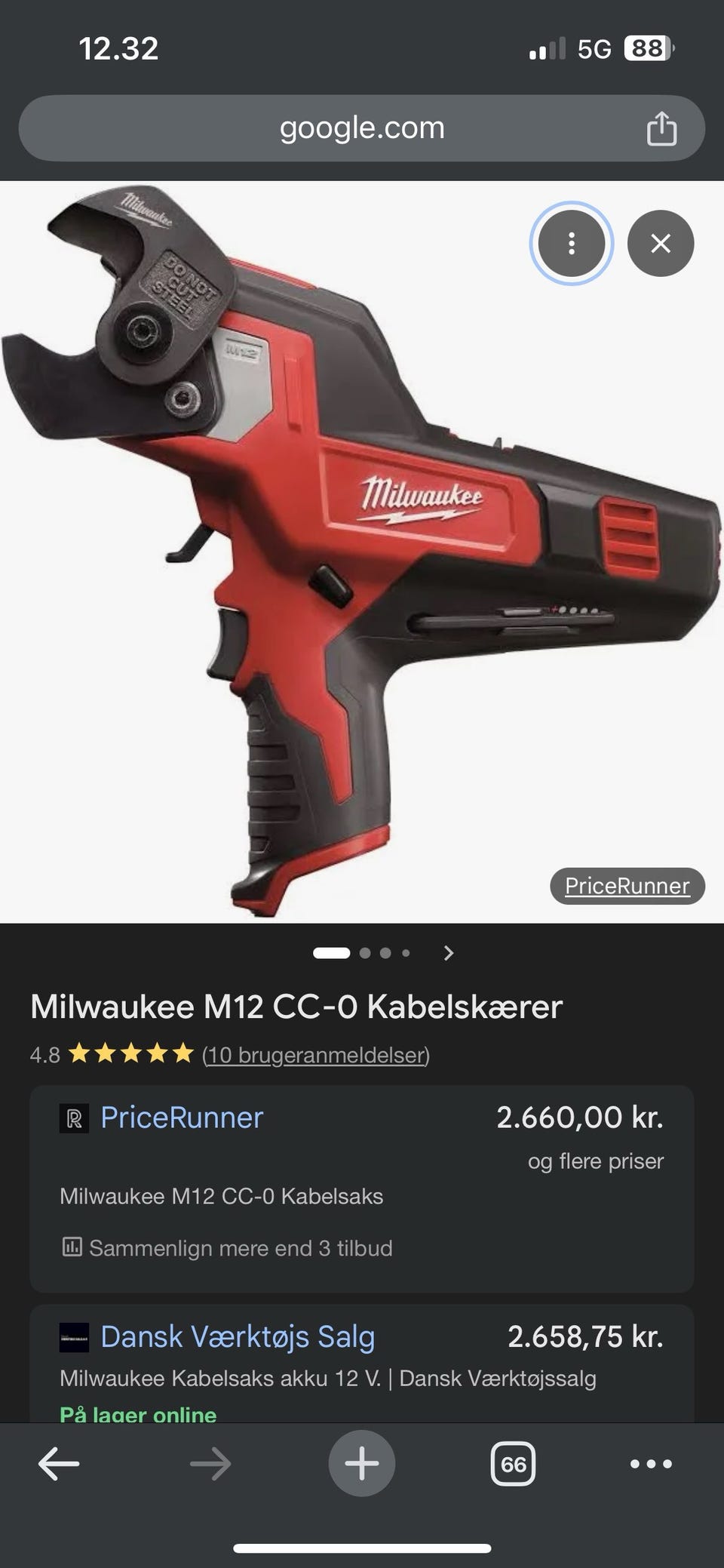Screen dimensions: 724x1568
Task: Compare more than 3 offers at PriceRunner
Action: (227, 1247)
